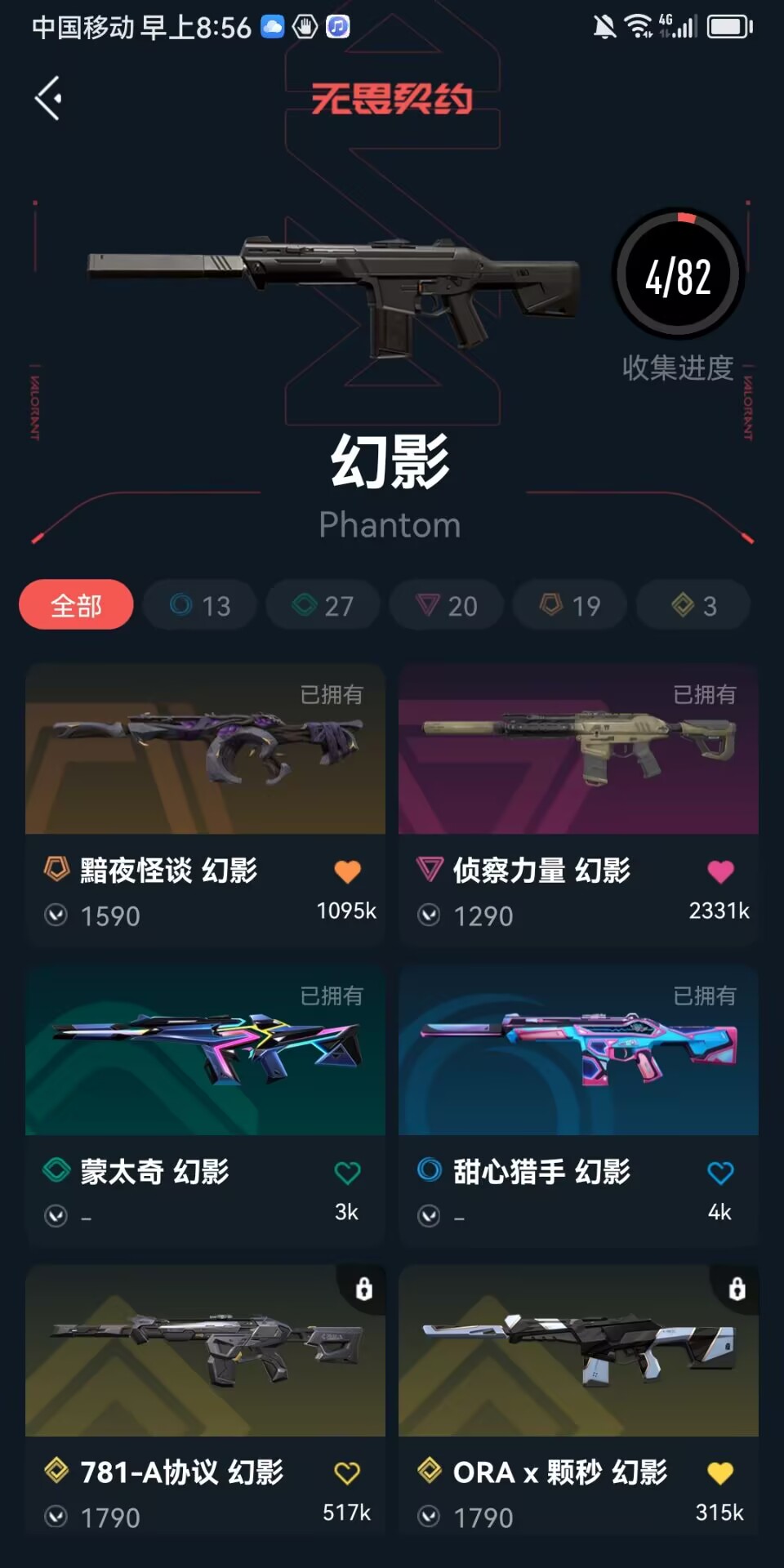This screenshot has width=784, height=1568.
Task: Unlike the ORA x 颗秒 幻影 heart
Action: pos(720,1473)
